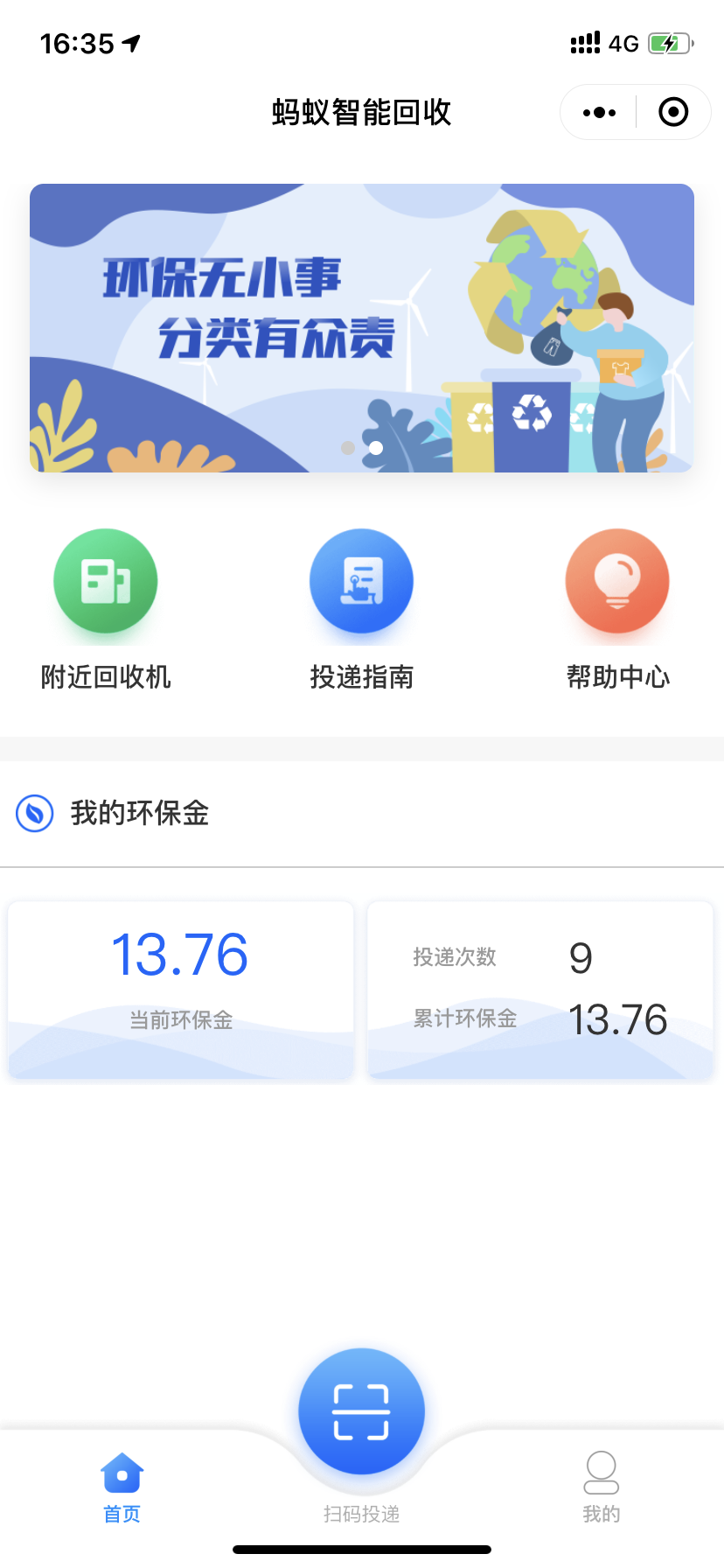Switch to the 首页 tab

click(x=122, y=1487)
